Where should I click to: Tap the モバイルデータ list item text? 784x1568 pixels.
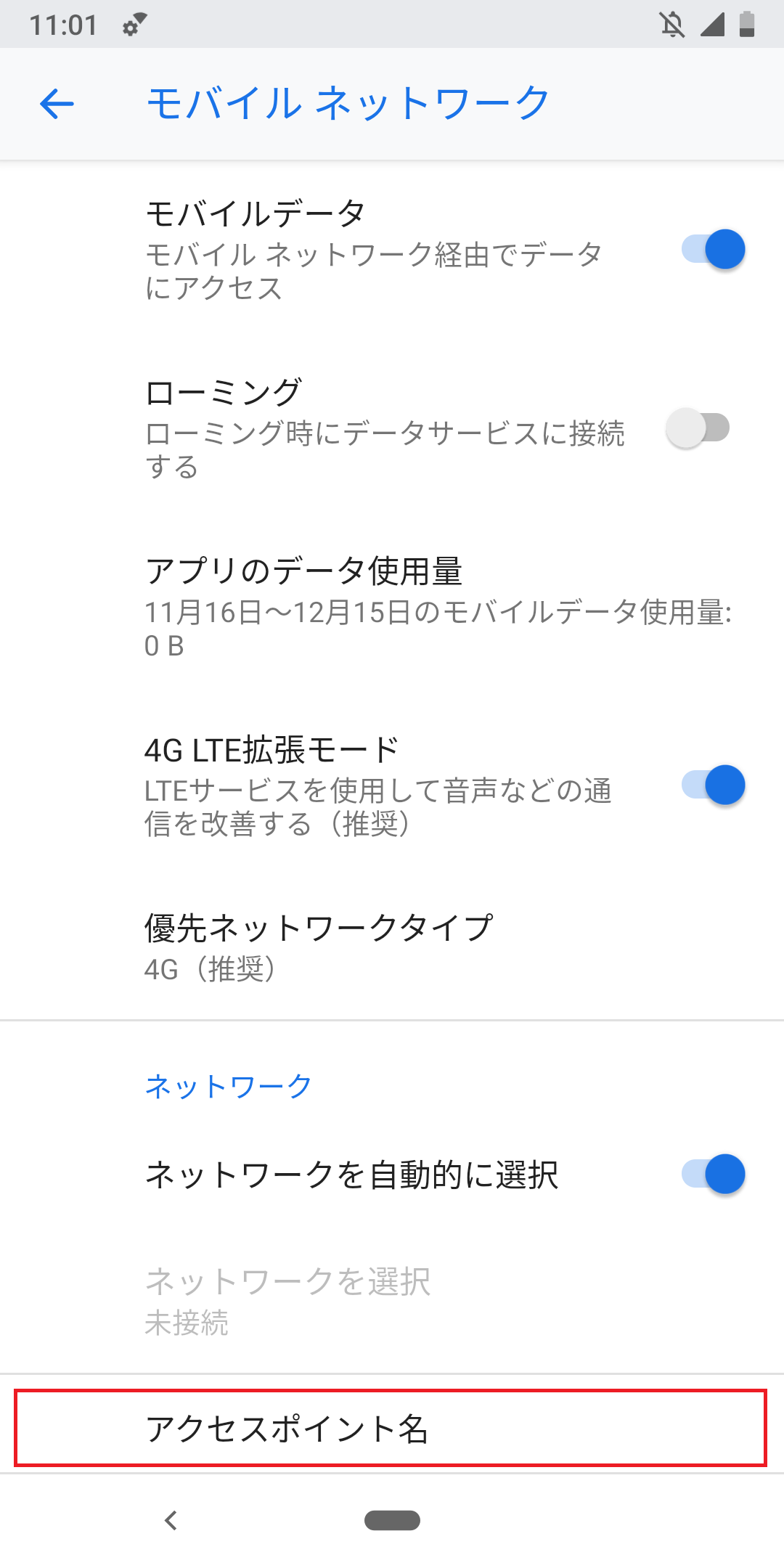tap(253, 213)
